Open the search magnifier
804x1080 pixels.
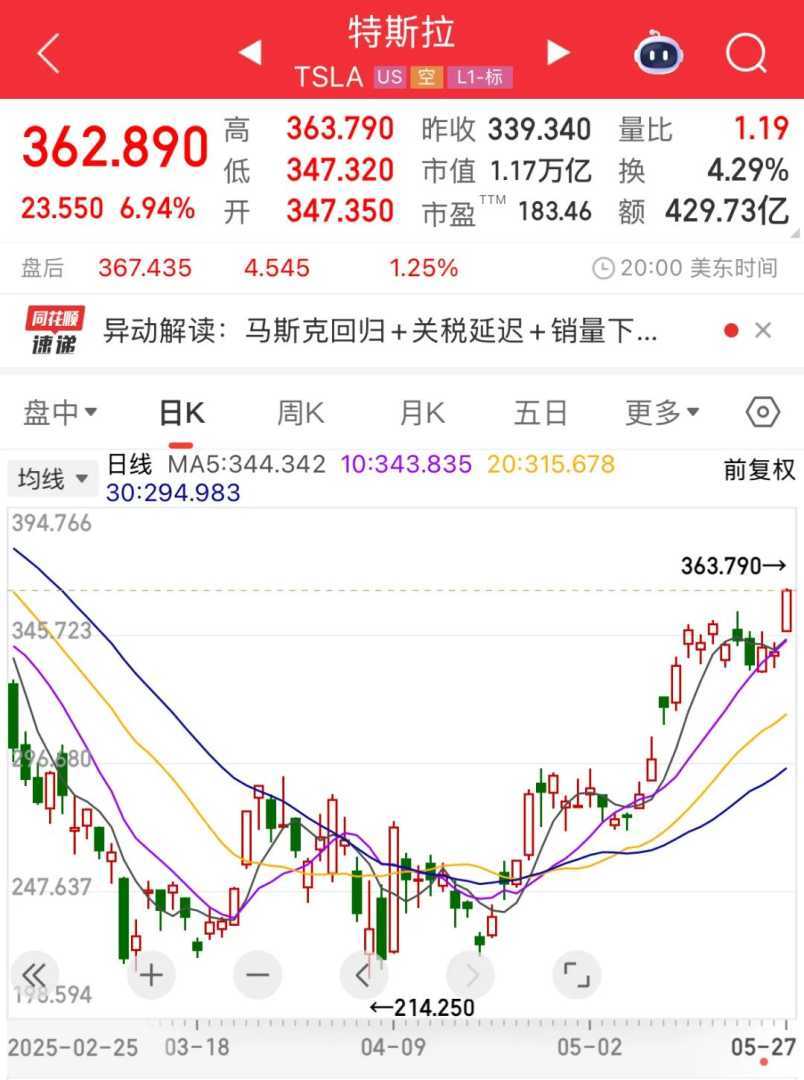point(745,52)
